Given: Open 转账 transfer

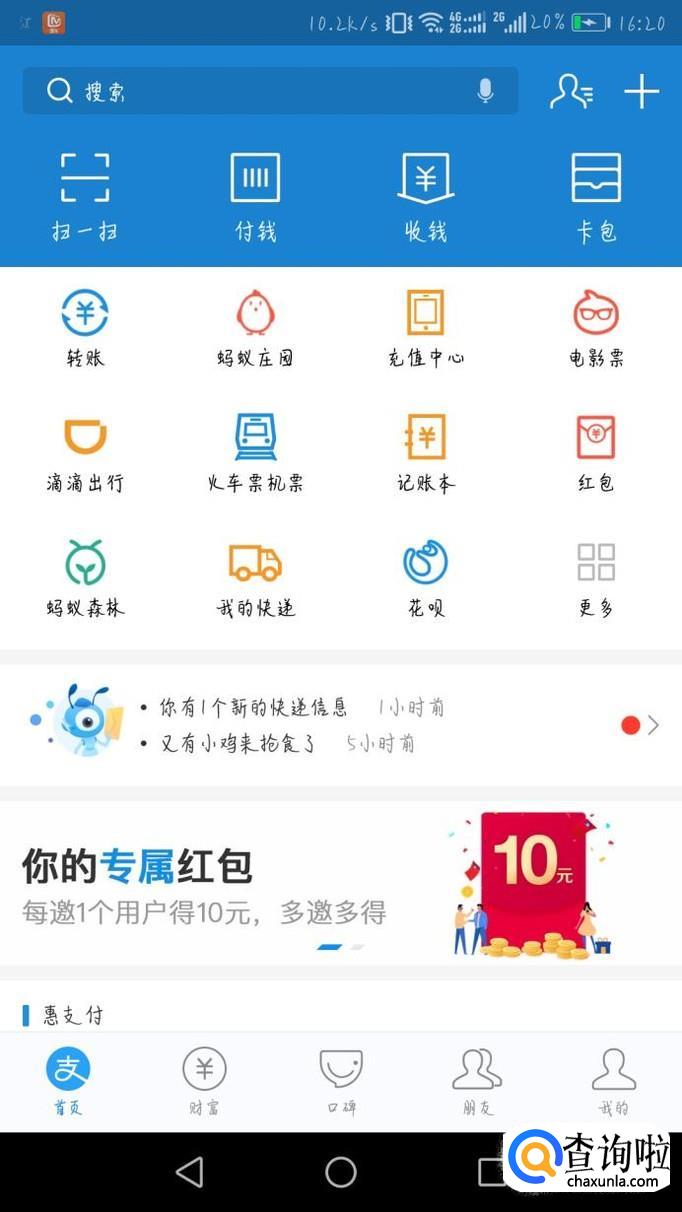Looking at the screenshot, I should click(x=85, y=328).
